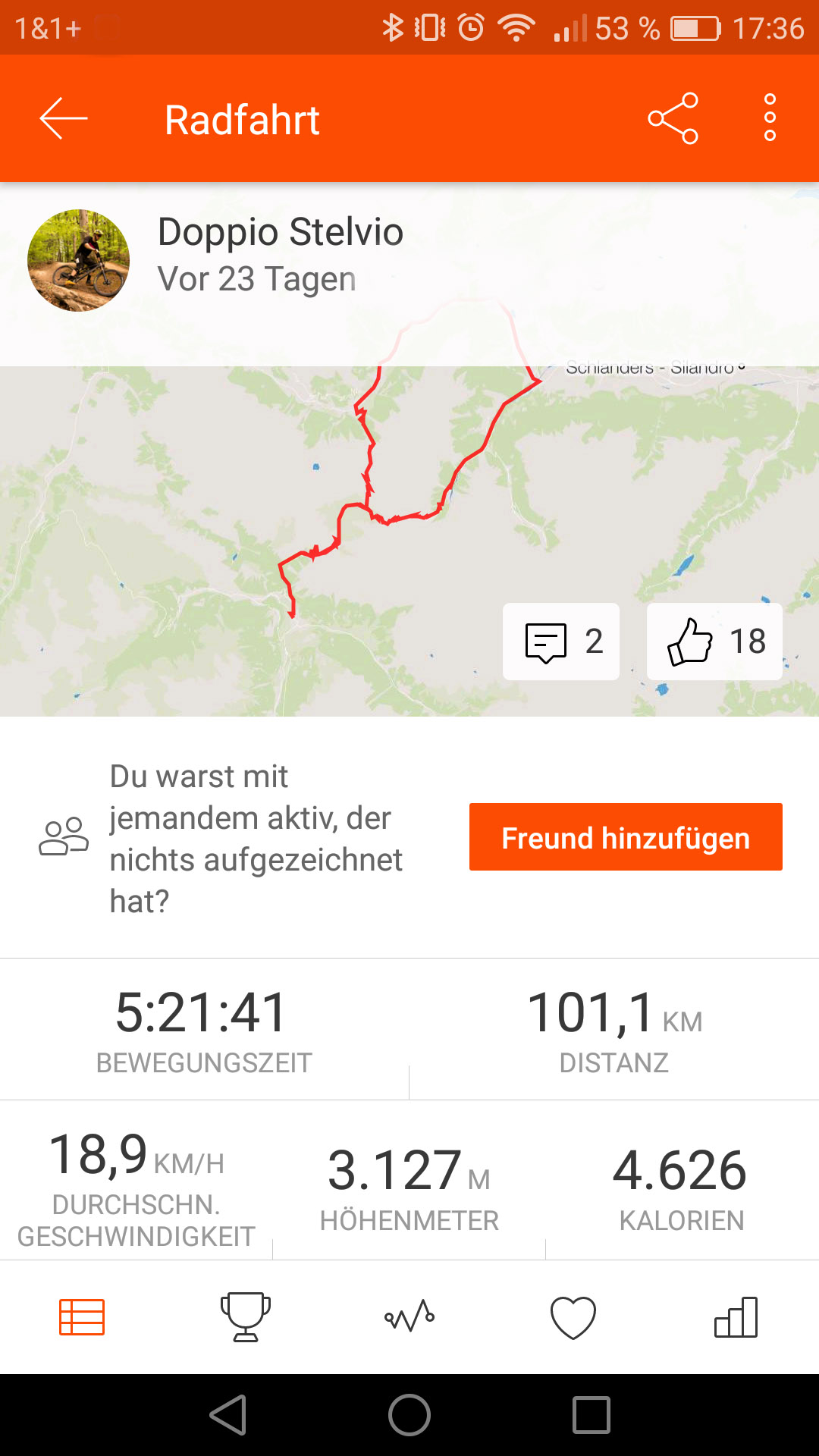
Task: Tap the Android home button
Action: tap(409, 1415)
